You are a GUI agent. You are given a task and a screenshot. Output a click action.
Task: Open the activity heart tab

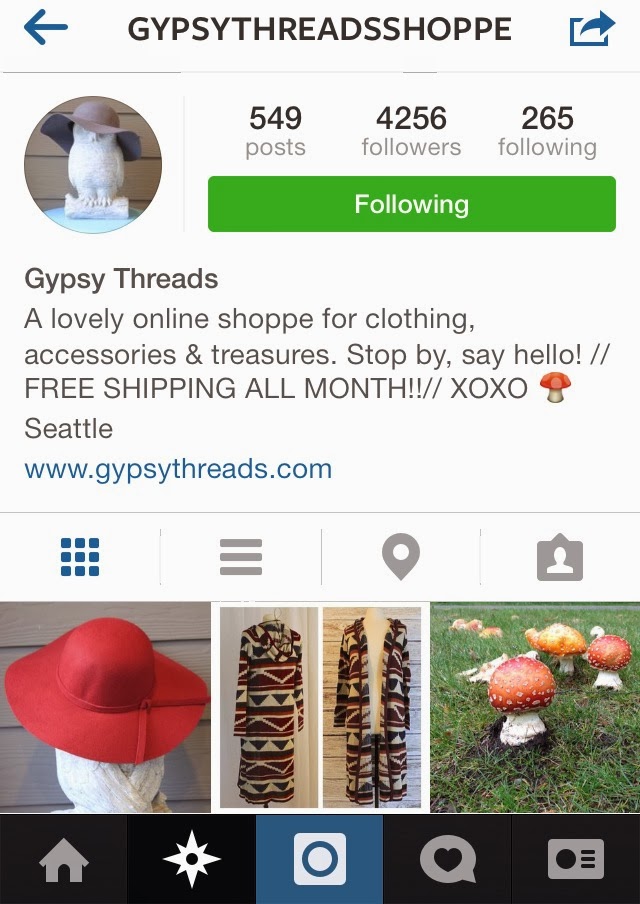447,860
